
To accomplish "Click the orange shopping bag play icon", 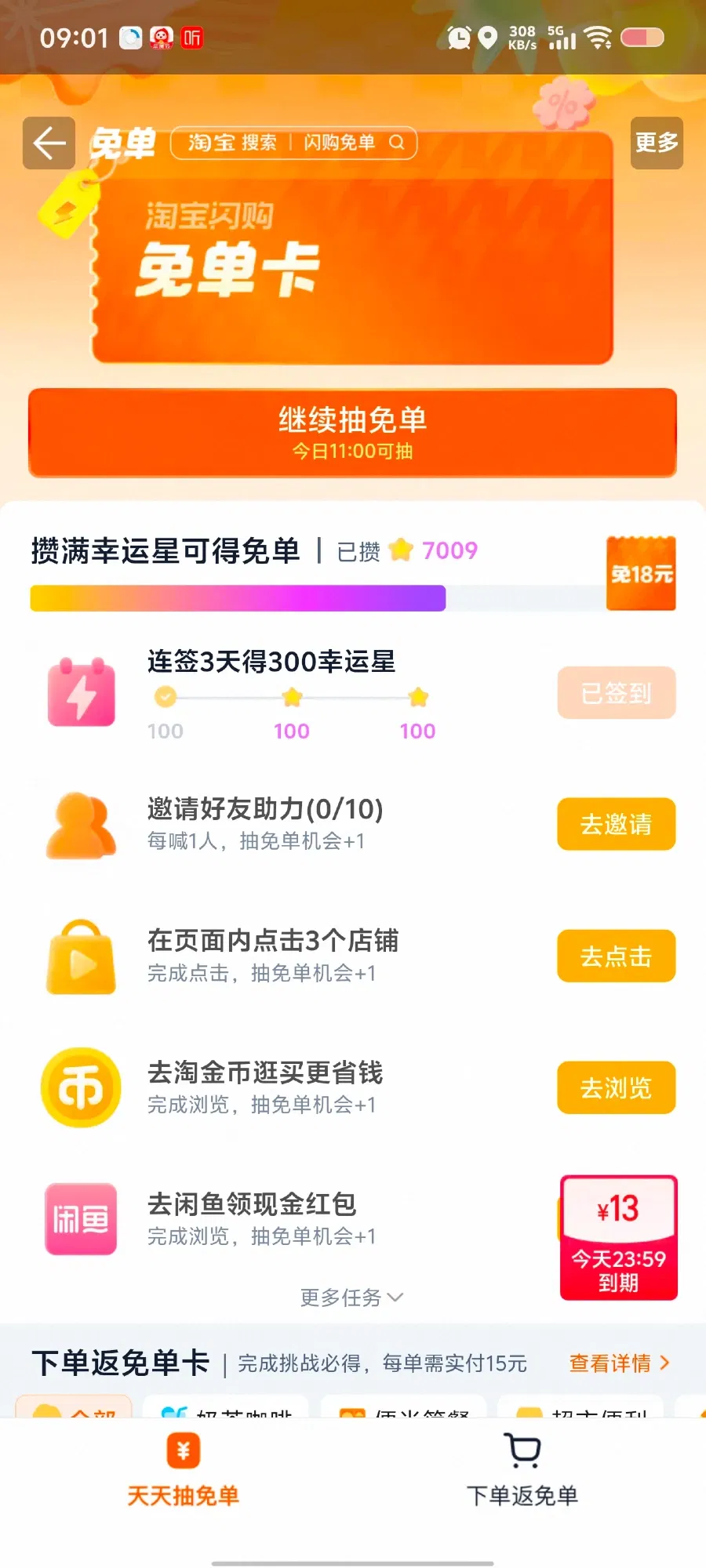I will pyautogui.click(x=79, y=956).
